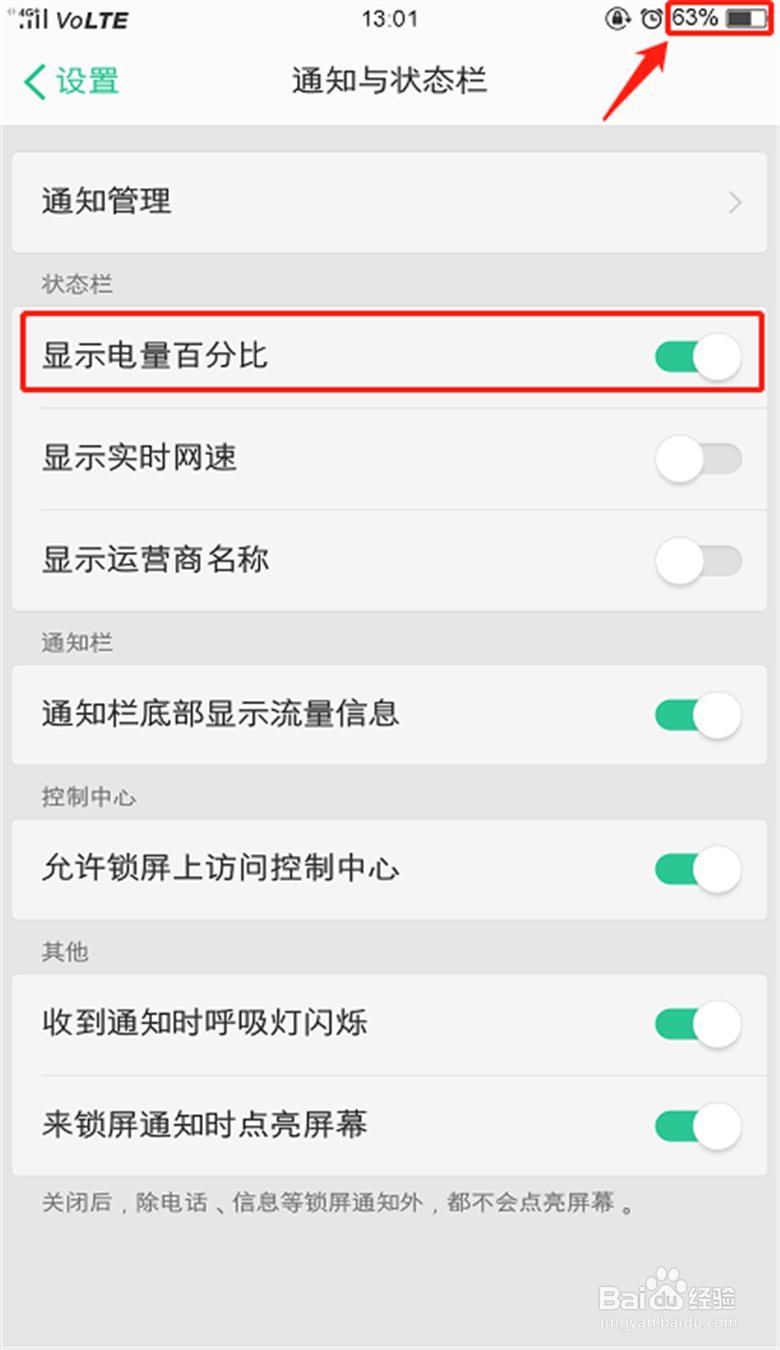This screenshot has width=780, height=1350.
Task: Enable 显示实时网速 switch
Action: [x=697, y=458]
